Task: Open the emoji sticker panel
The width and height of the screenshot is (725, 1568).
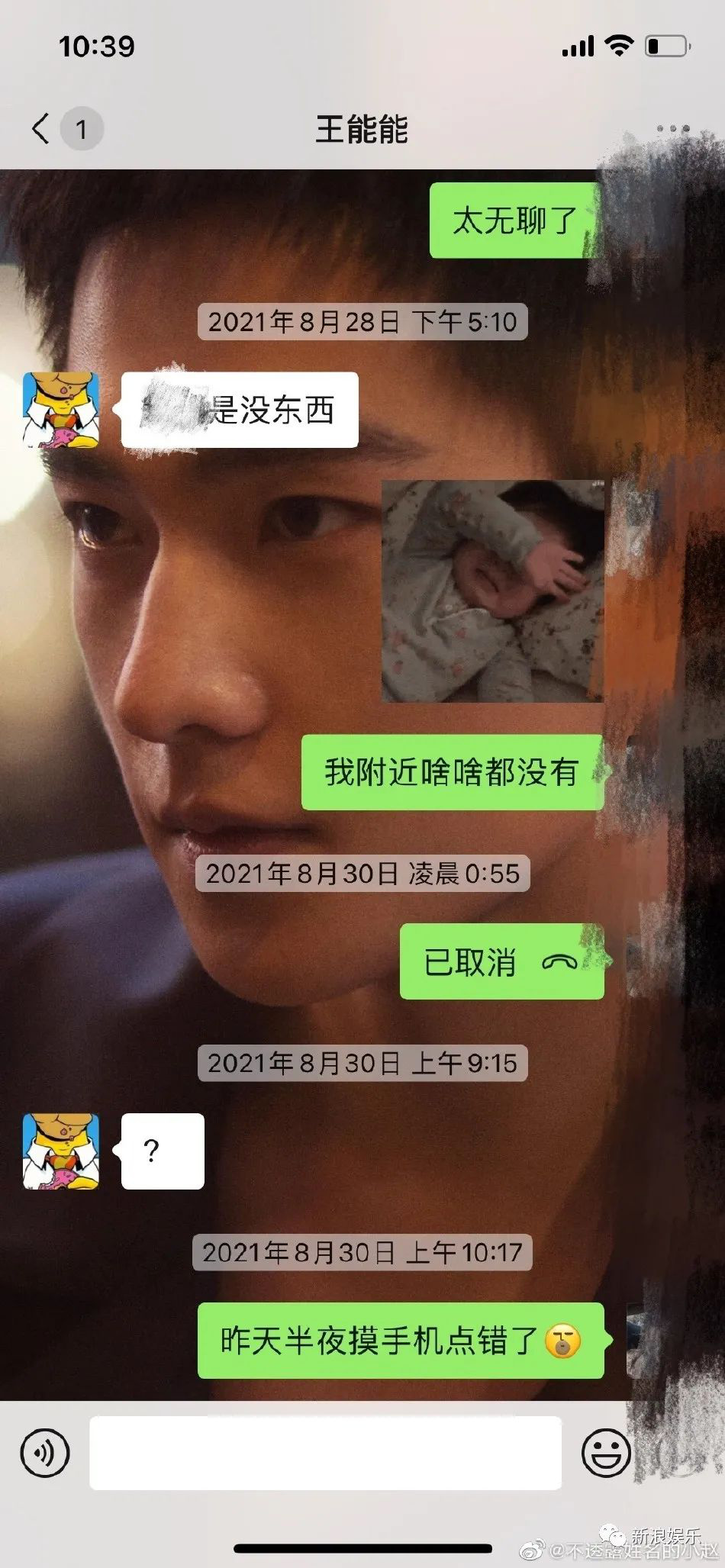Action: (606, 1453)
